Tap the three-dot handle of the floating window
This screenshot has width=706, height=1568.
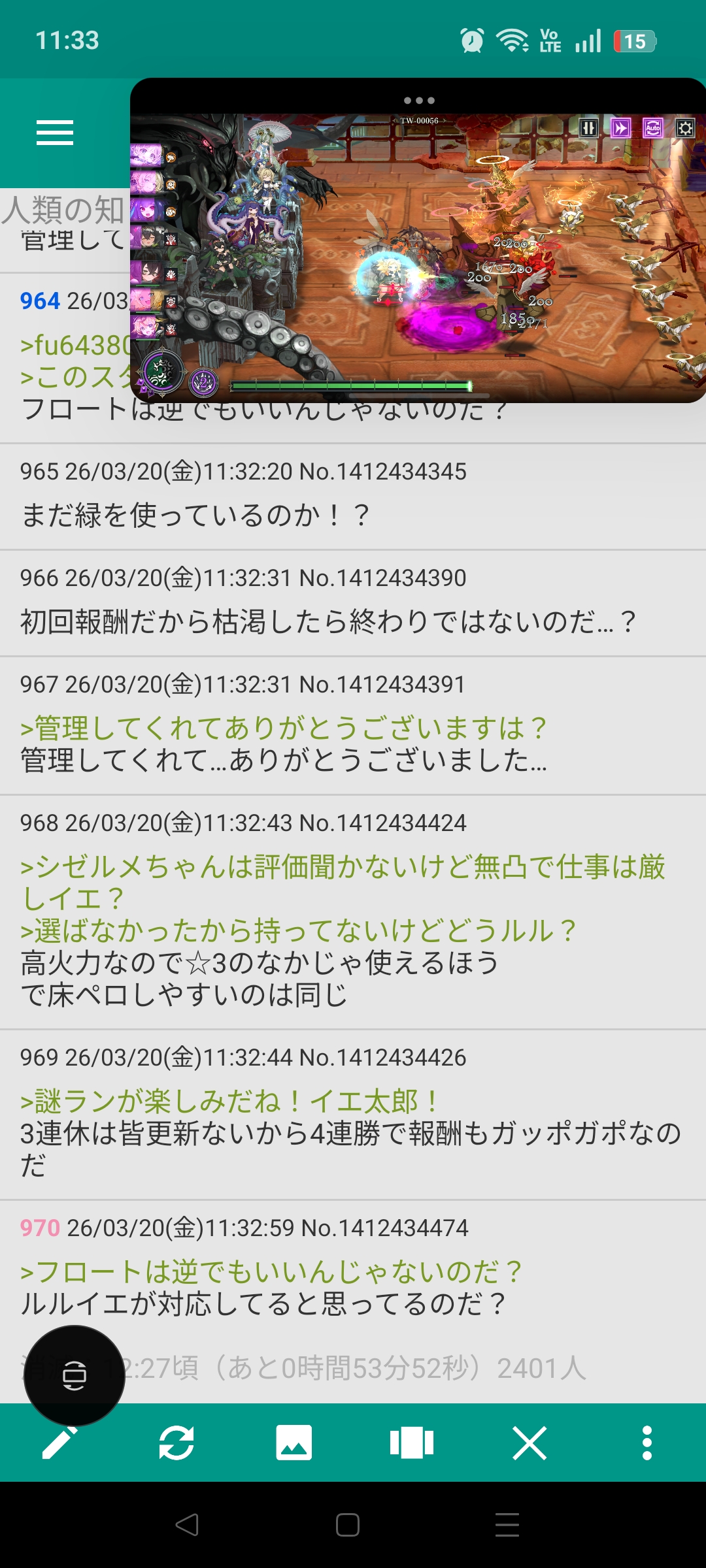(x=419, y=101)
